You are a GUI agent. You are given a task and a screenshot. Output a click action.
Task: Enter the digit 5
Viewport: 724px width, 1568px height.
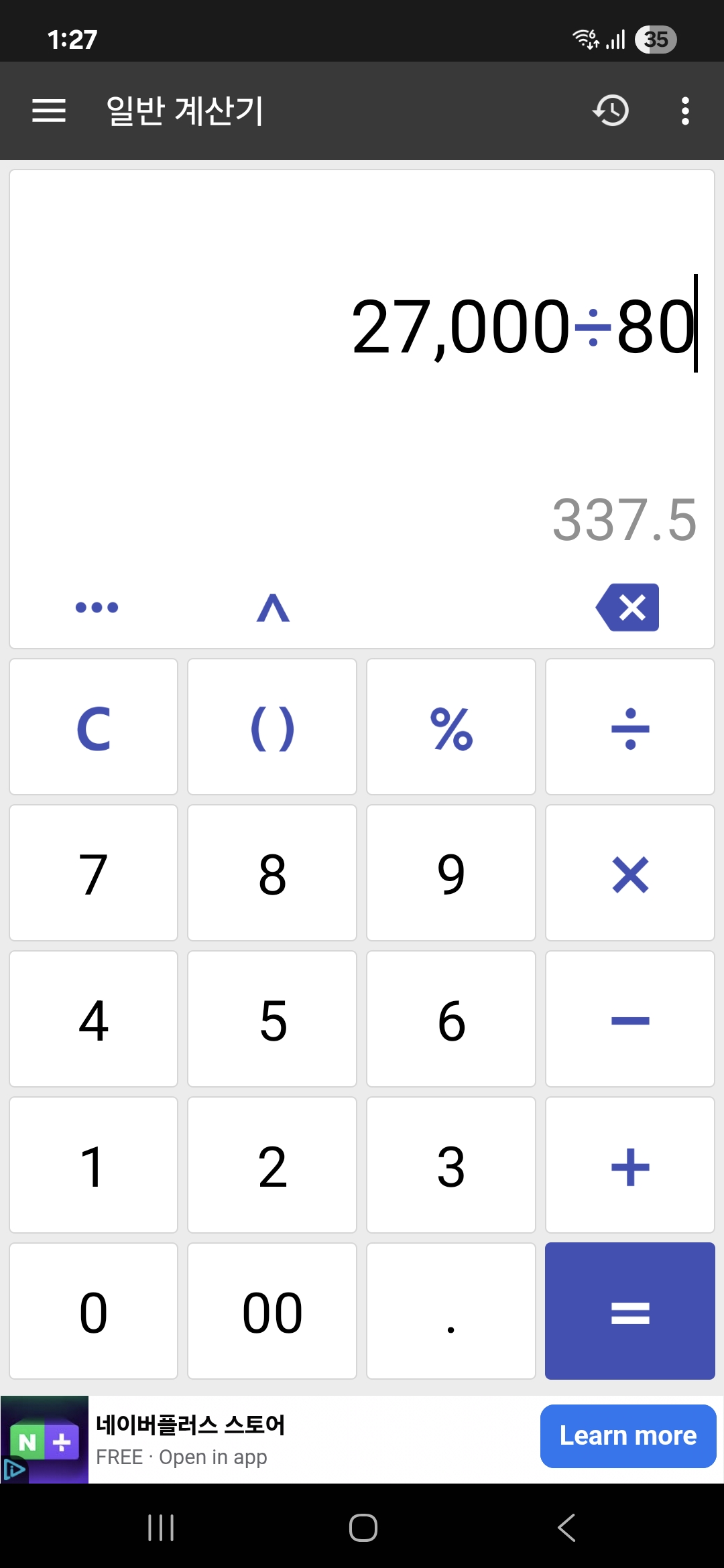coord(272,1019)
